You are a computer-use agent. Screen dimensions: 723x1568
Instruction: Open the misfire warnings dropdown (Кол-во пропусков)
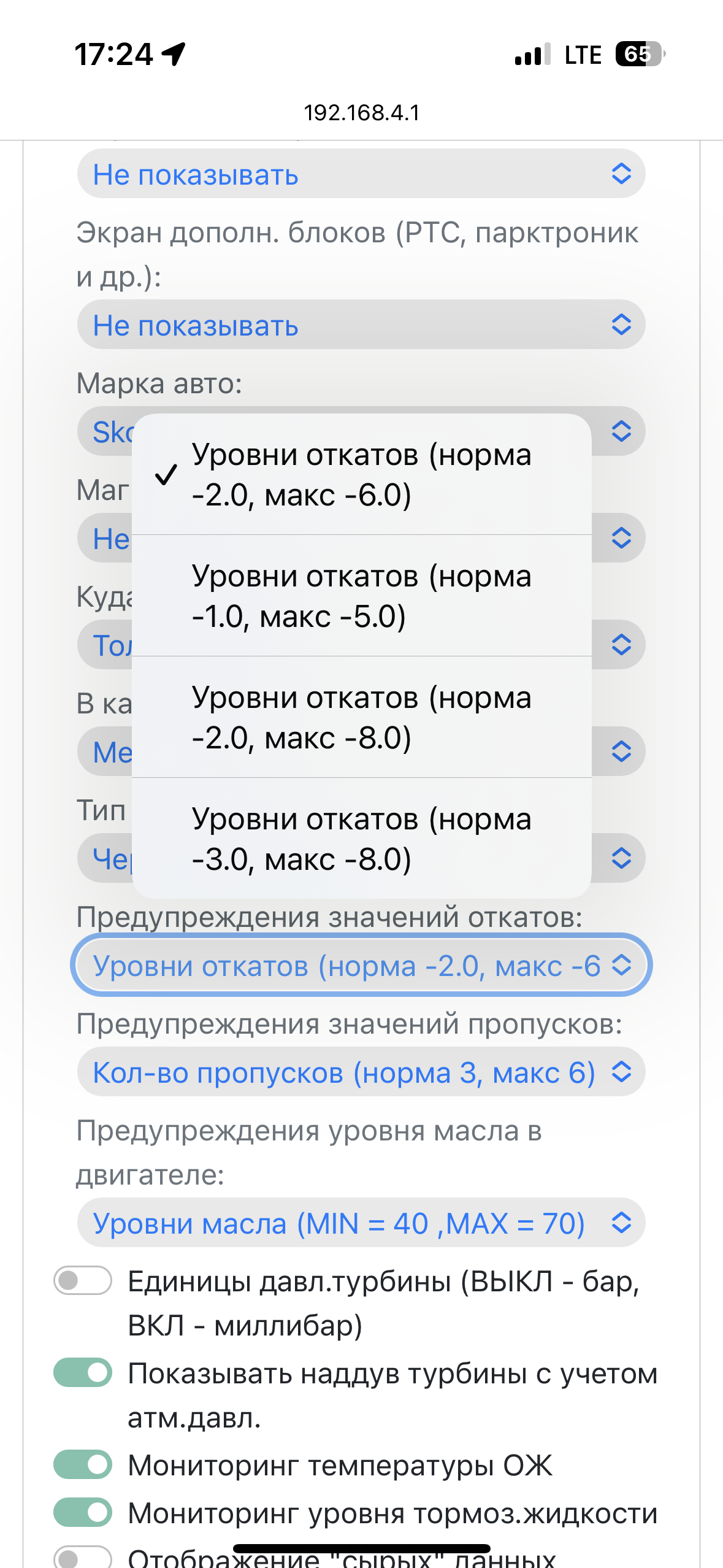[x=361, y=1072]
